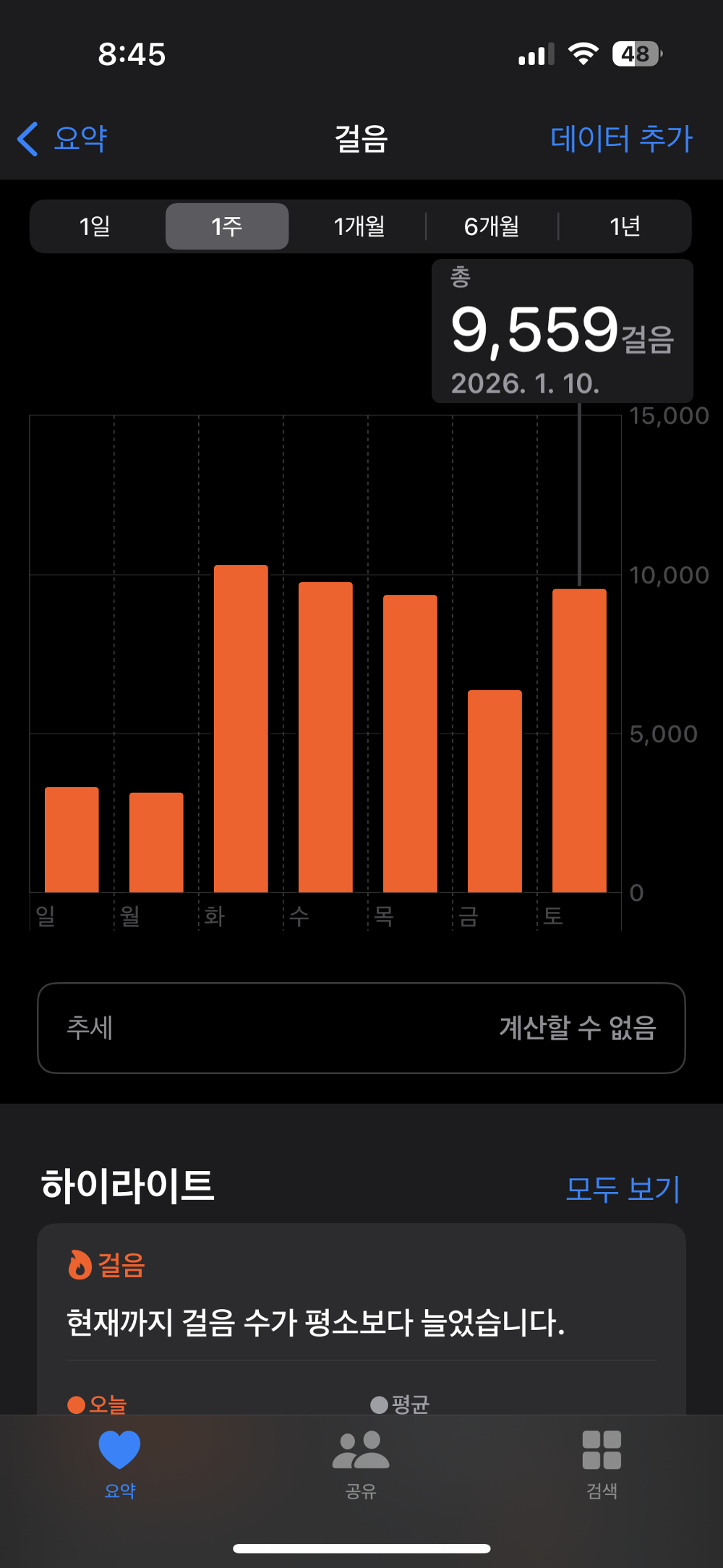723x1568 pixels.
Task: Select the 1주 range
Action: click(x=227, y=226)
